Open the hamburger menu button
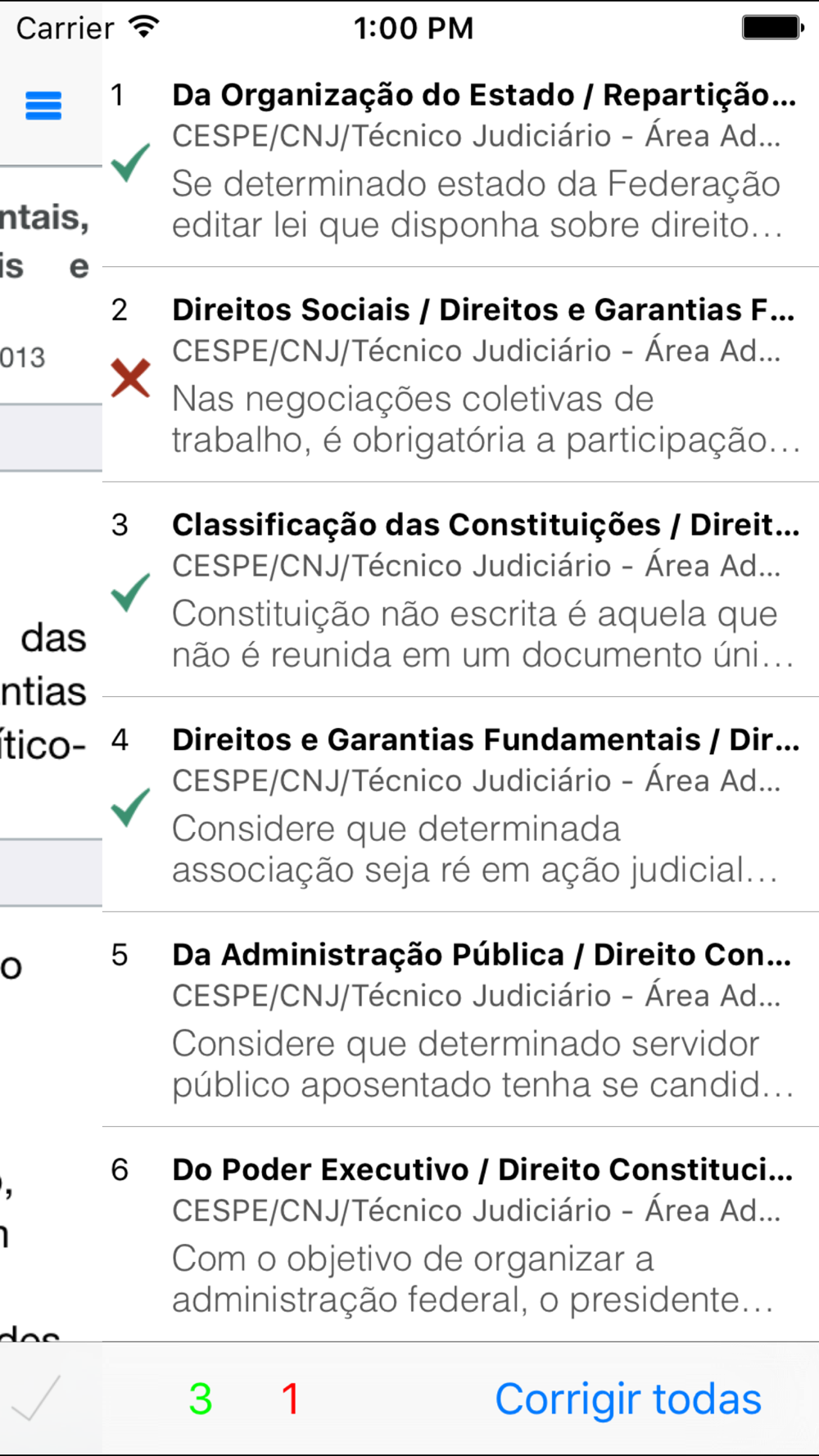The image size is (819, 1456). click(43, 106)
